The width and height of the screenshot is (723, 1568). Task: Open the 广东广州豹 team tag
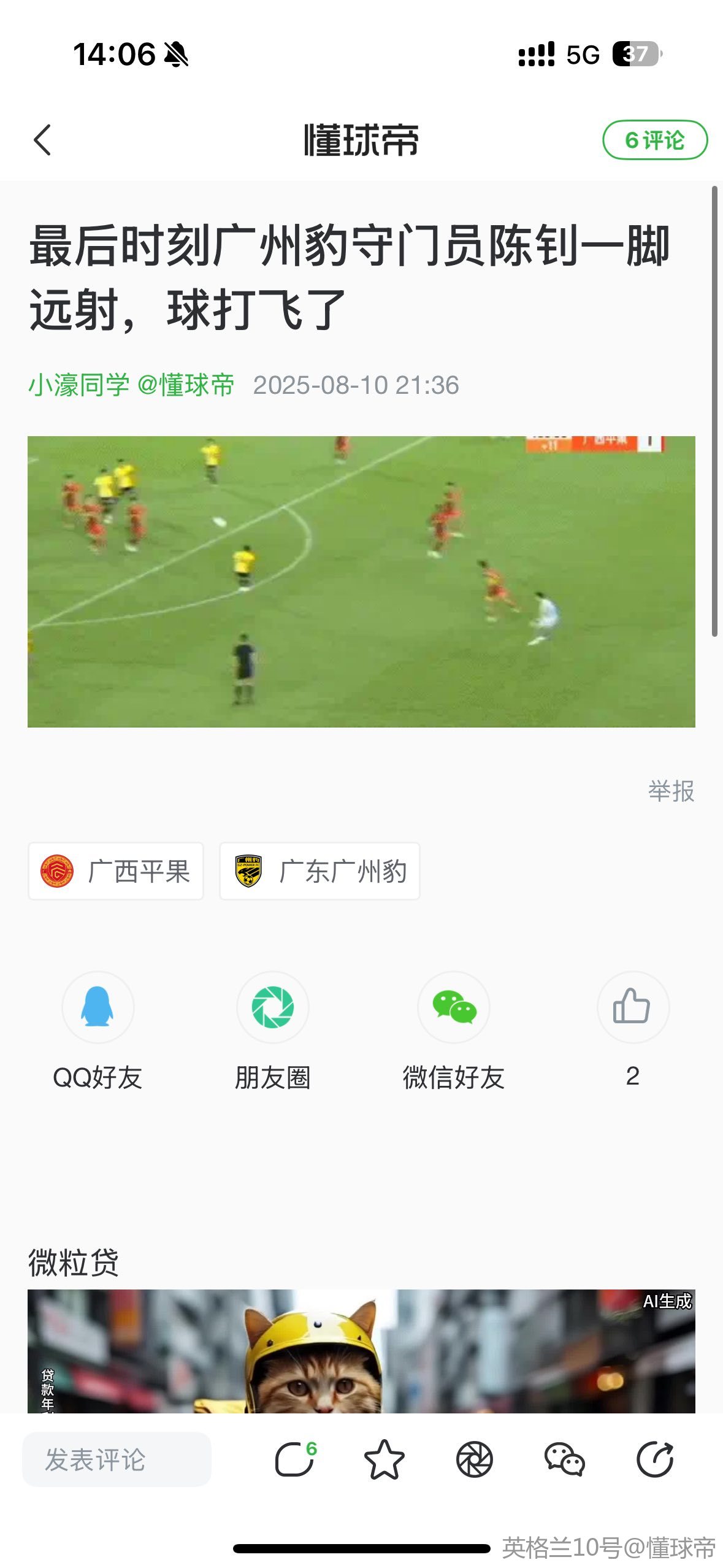(x=319, y=871)
